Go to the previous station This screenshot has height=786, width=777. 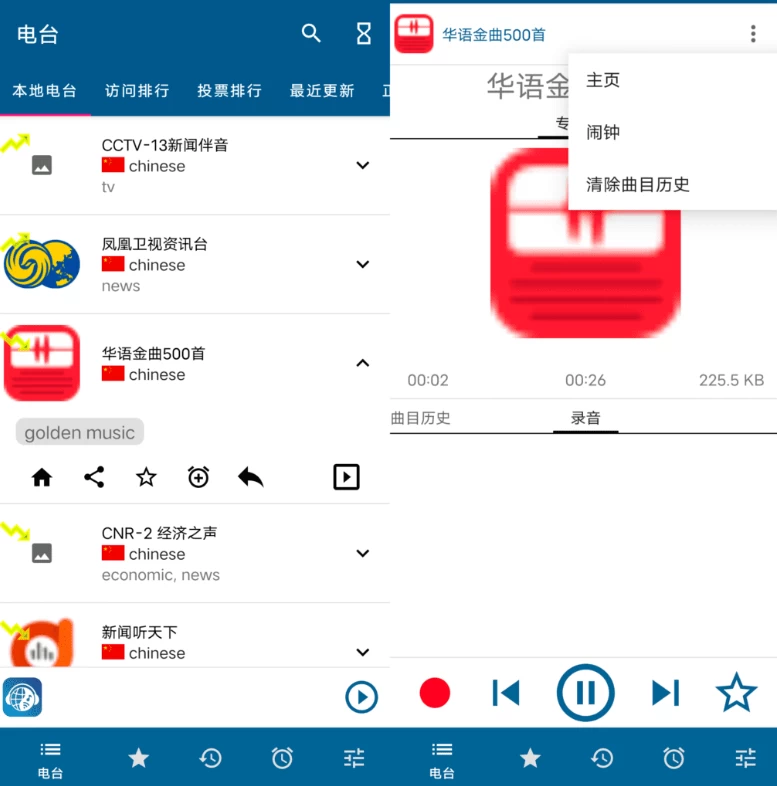[x=506, y=693]
